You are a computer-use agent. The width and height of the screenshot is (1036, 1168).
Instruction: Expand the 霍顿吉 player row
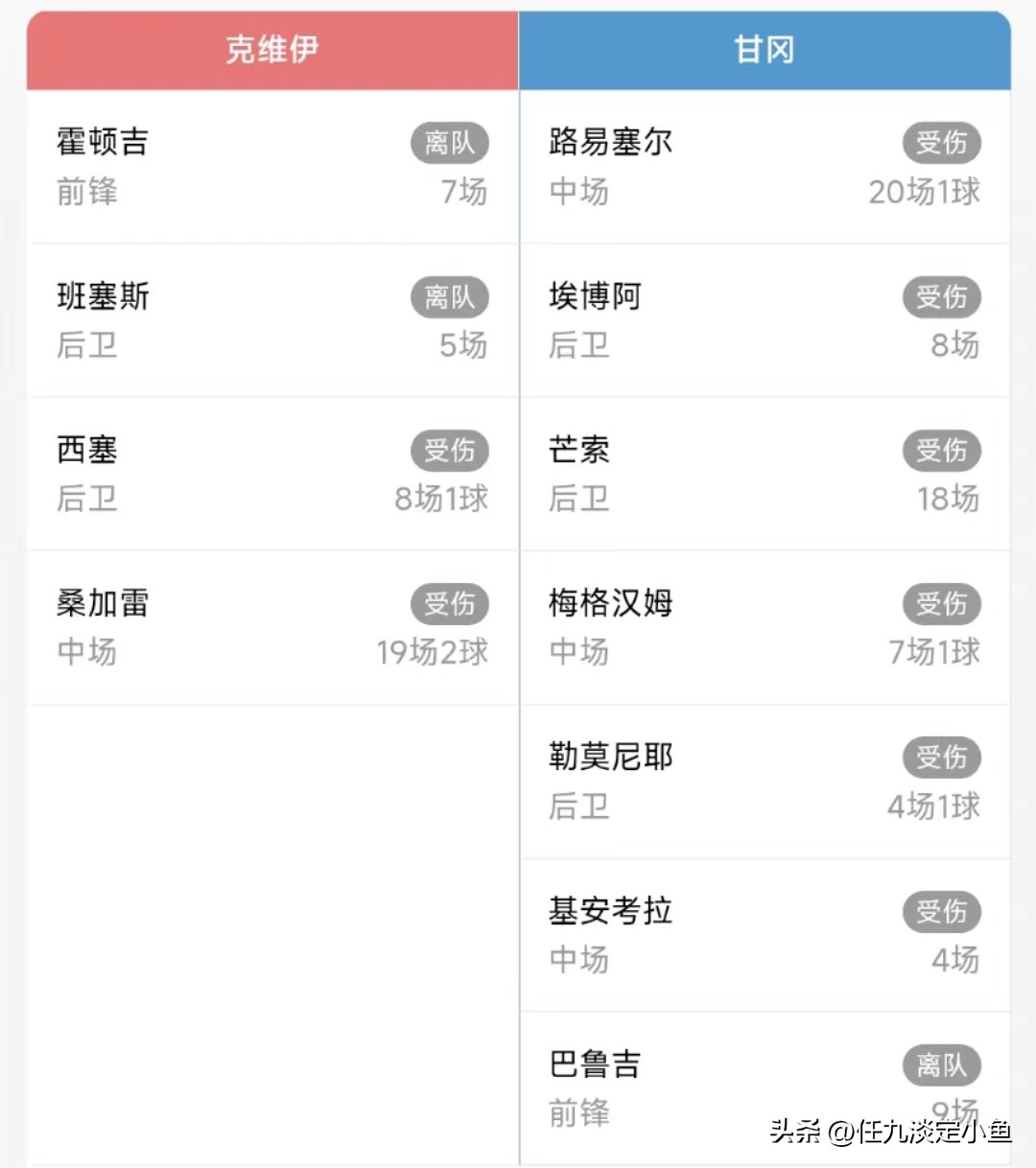tap(259, 166)
